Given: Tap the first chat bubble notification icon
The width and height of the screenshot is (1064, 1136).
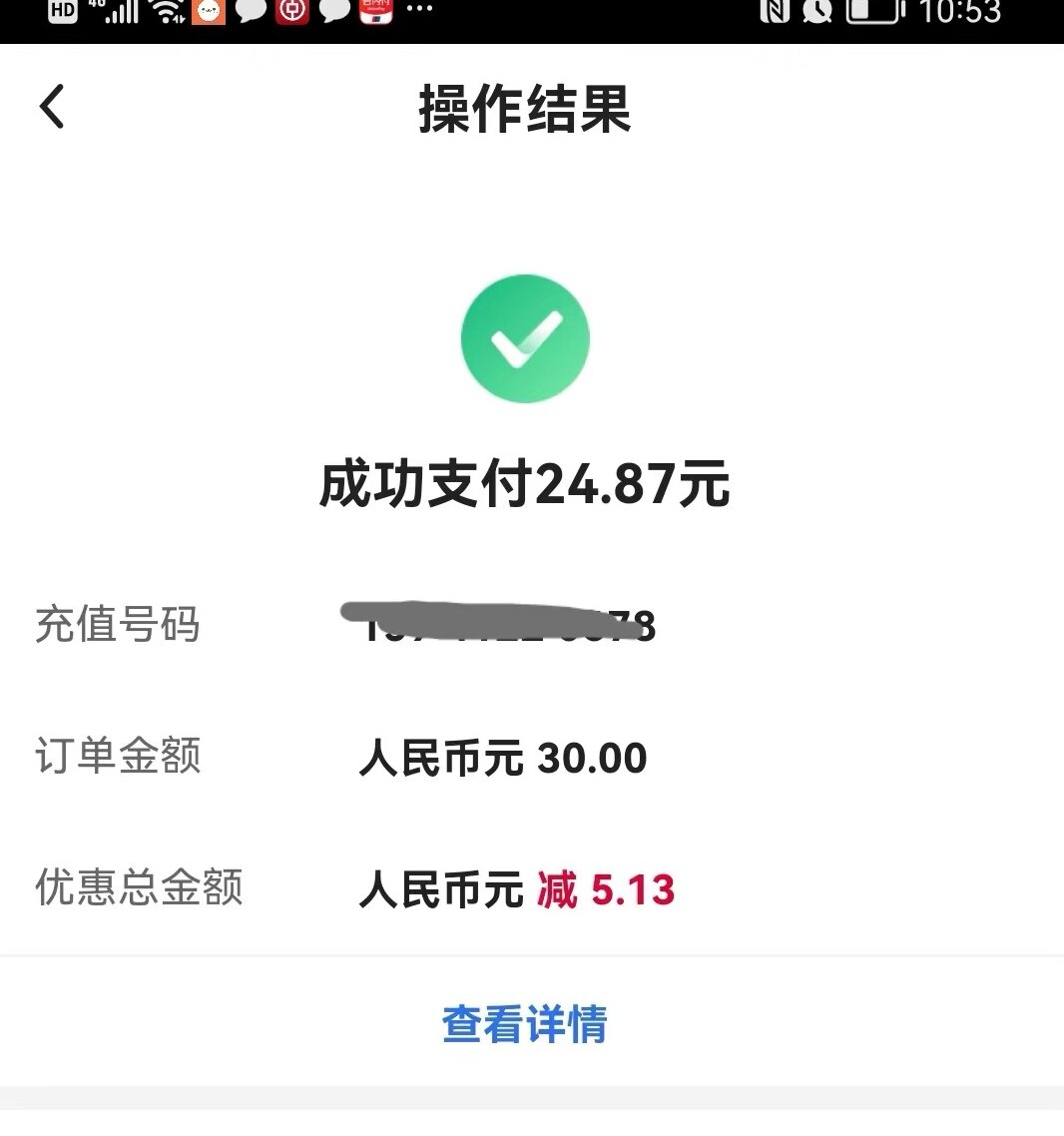Looking at the screenshot, I should click(250, 12).
